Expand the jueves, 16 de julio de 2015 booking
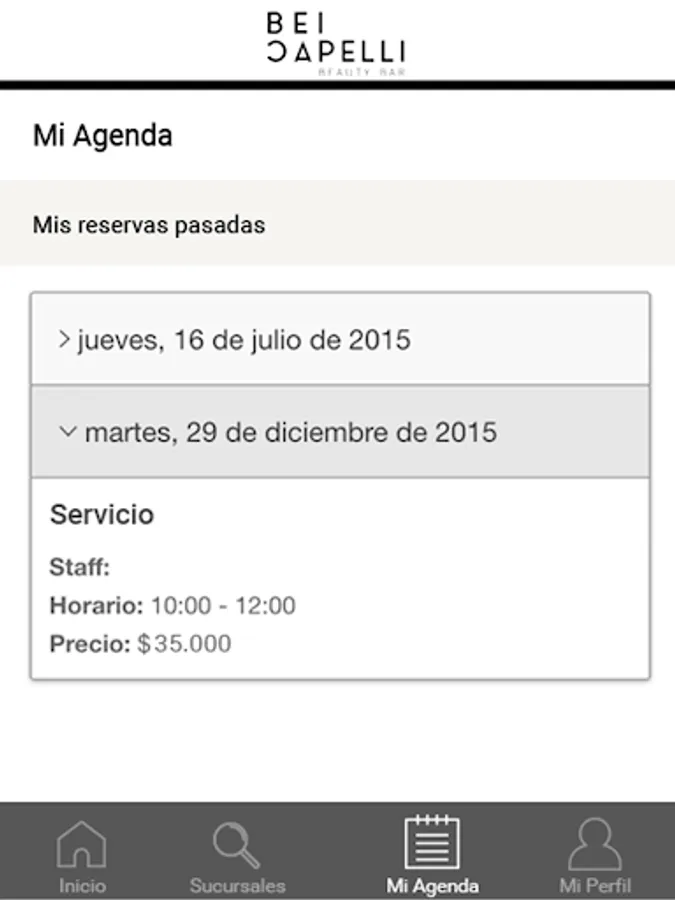This screenshot has width=675, height=900. [340, 340]
